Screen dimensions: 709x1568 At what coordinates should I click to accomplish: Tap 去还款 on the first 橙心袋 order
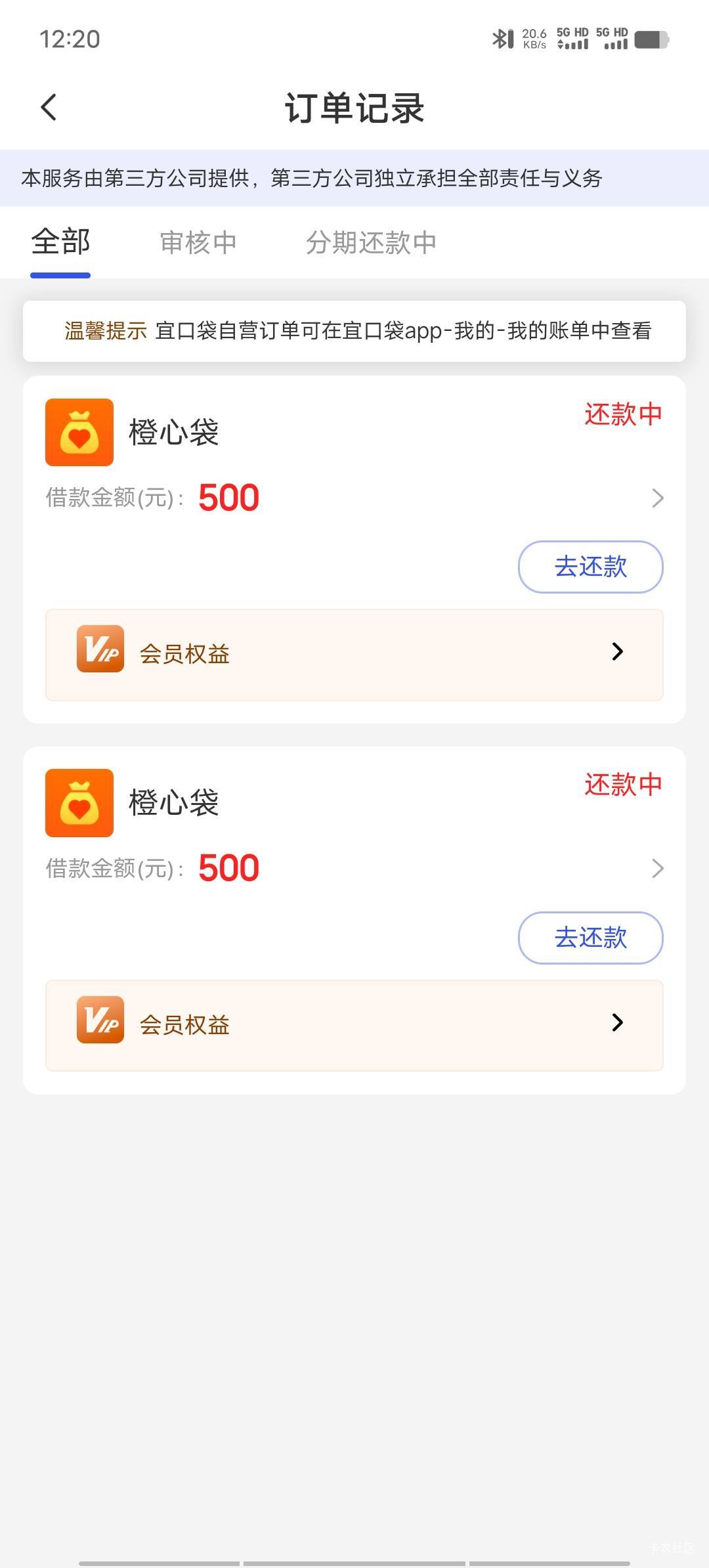590,567
